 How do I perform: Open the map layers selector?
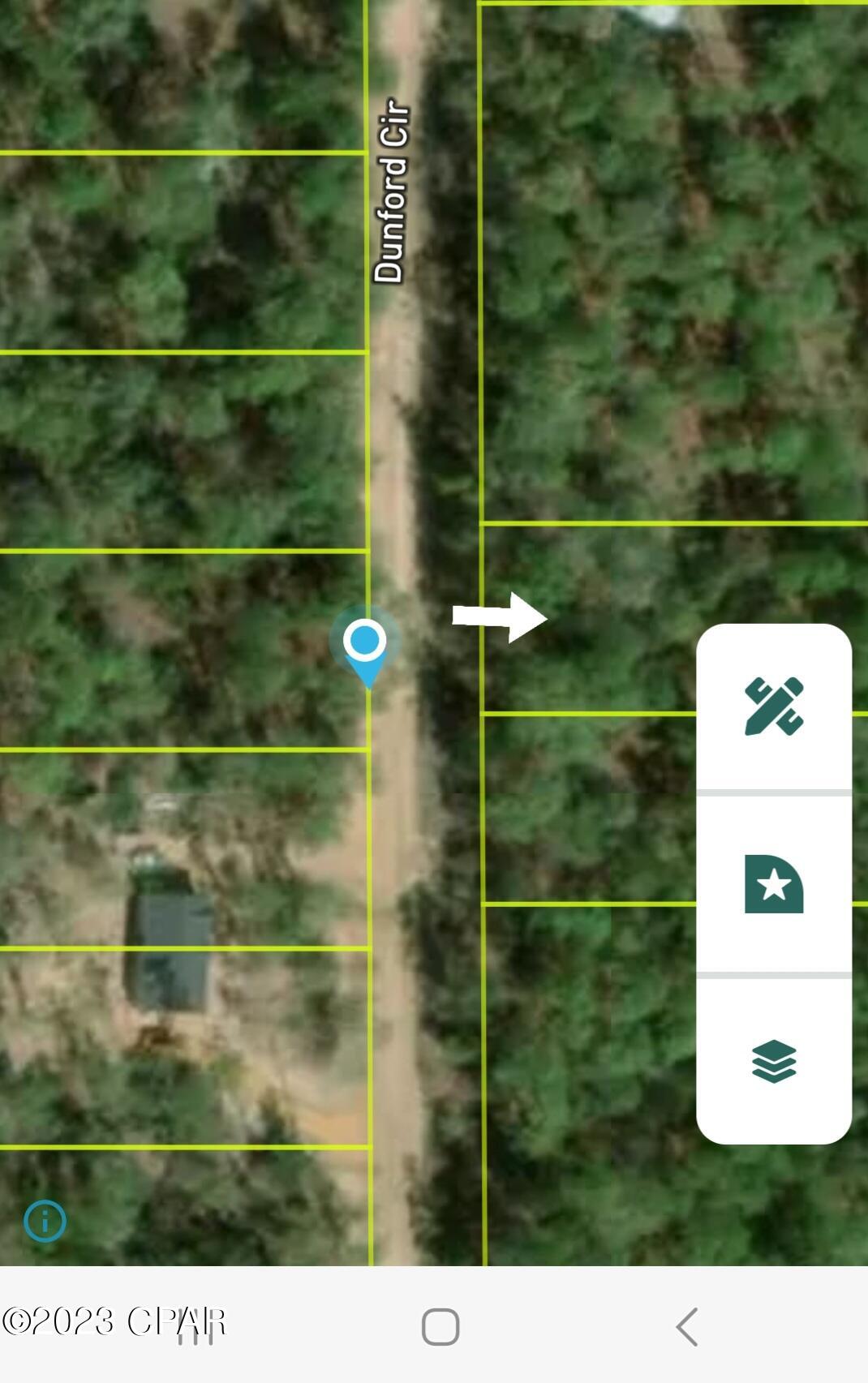click(774, 1061)
